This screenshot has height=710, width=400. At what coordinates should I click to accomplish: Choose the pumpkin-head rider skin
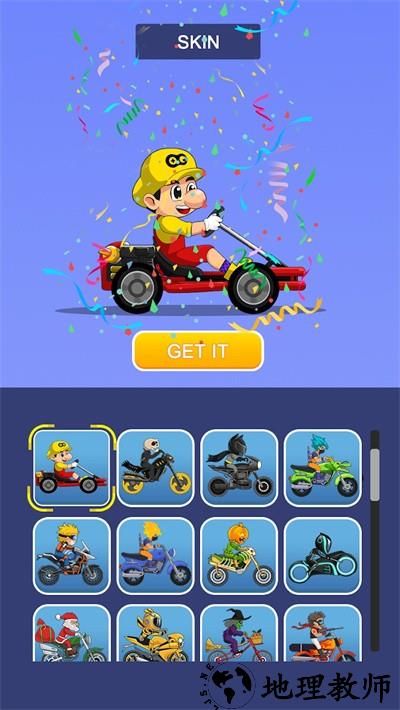239,556
